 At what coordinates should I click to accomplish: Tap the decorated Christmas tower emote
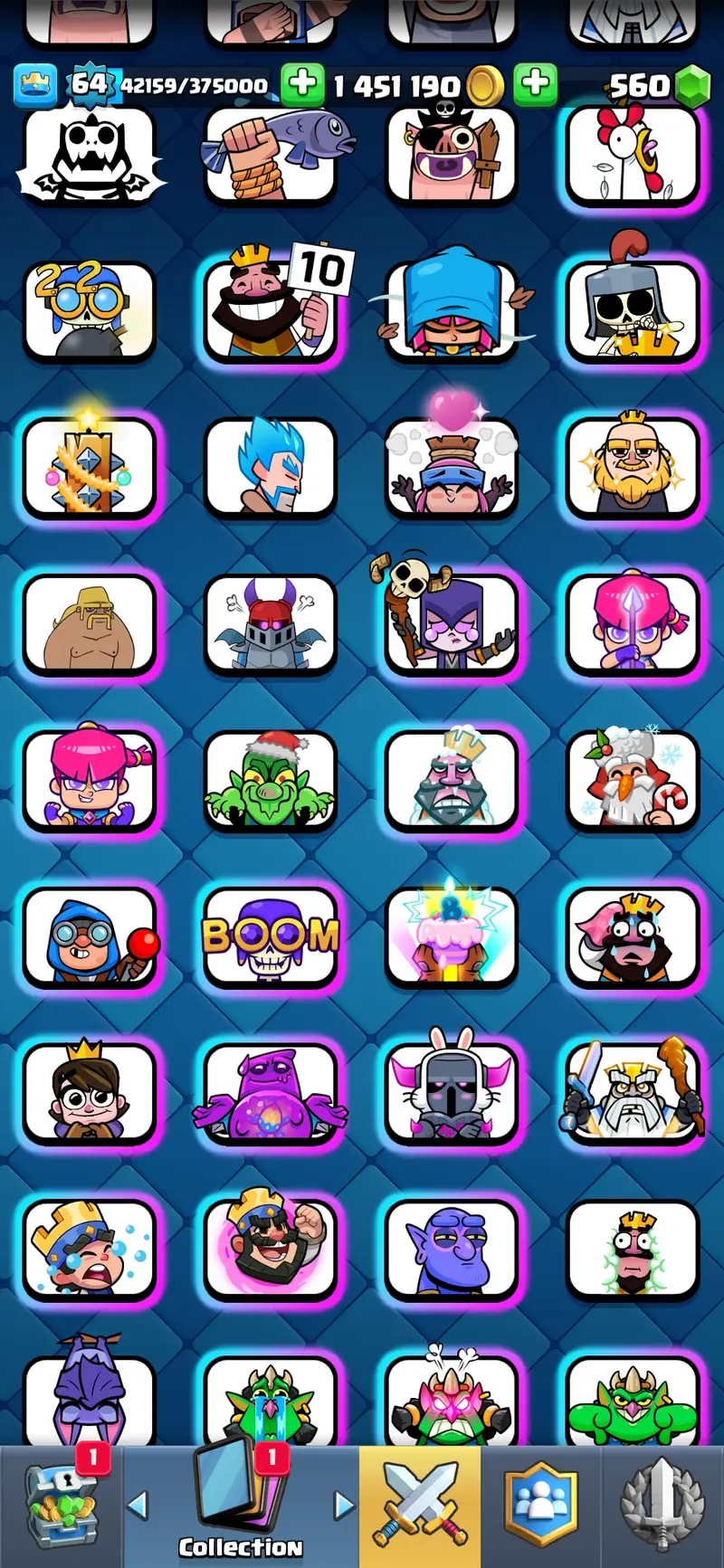pos(89,467)
